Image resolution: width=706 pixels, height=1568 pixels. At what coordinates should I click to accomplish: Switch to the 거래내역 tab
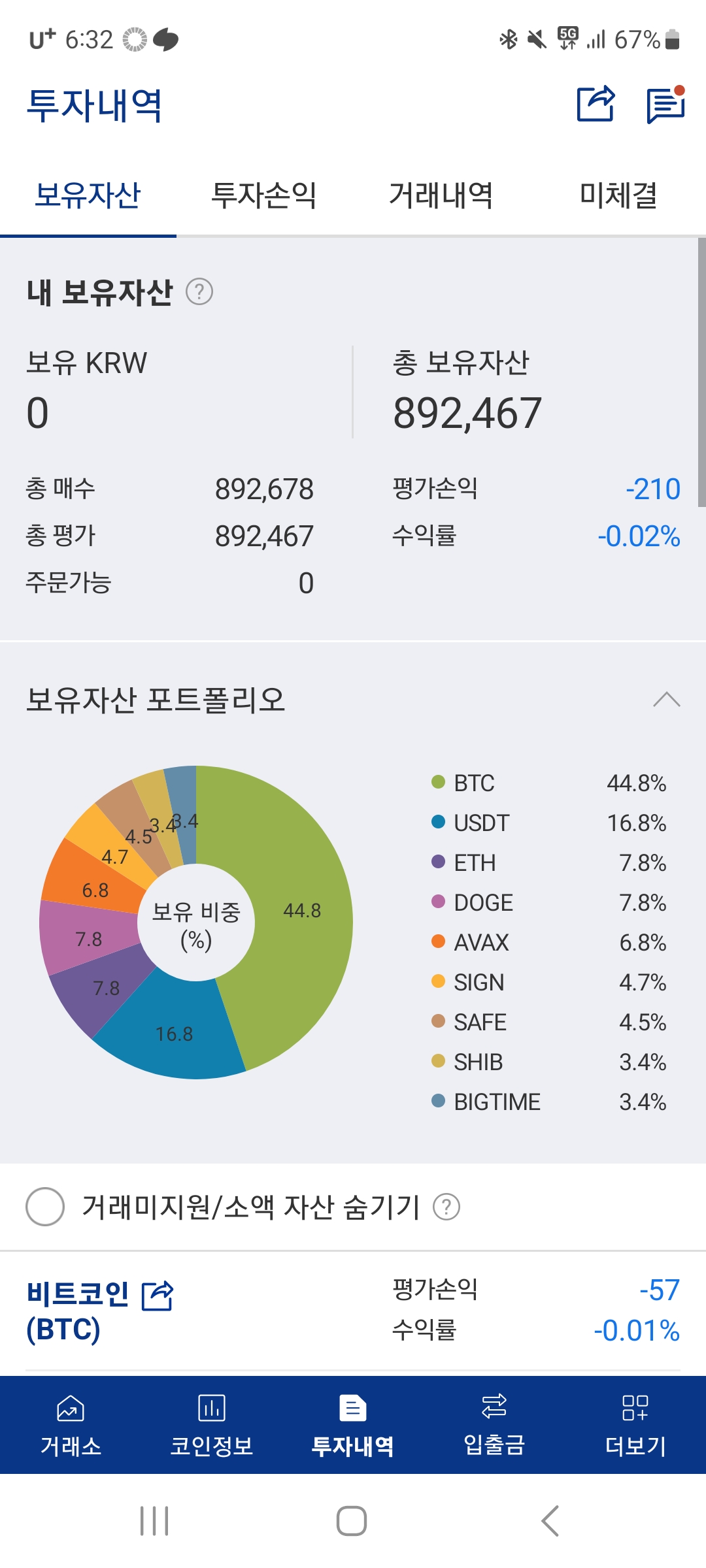pos(441,195)
